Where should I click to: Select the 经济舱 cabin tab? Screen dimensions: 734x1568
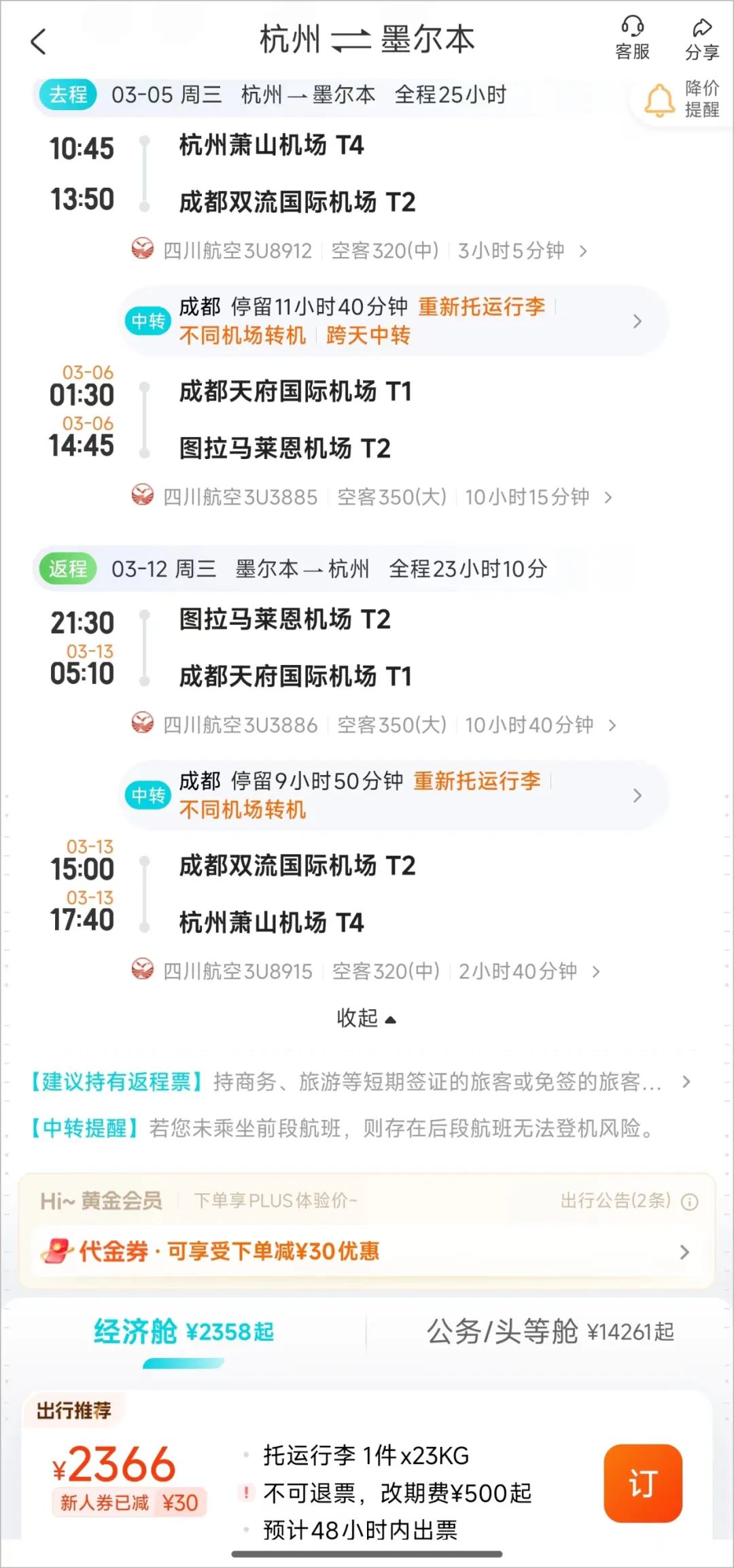pyautogui.click(x=183, y=1332)
